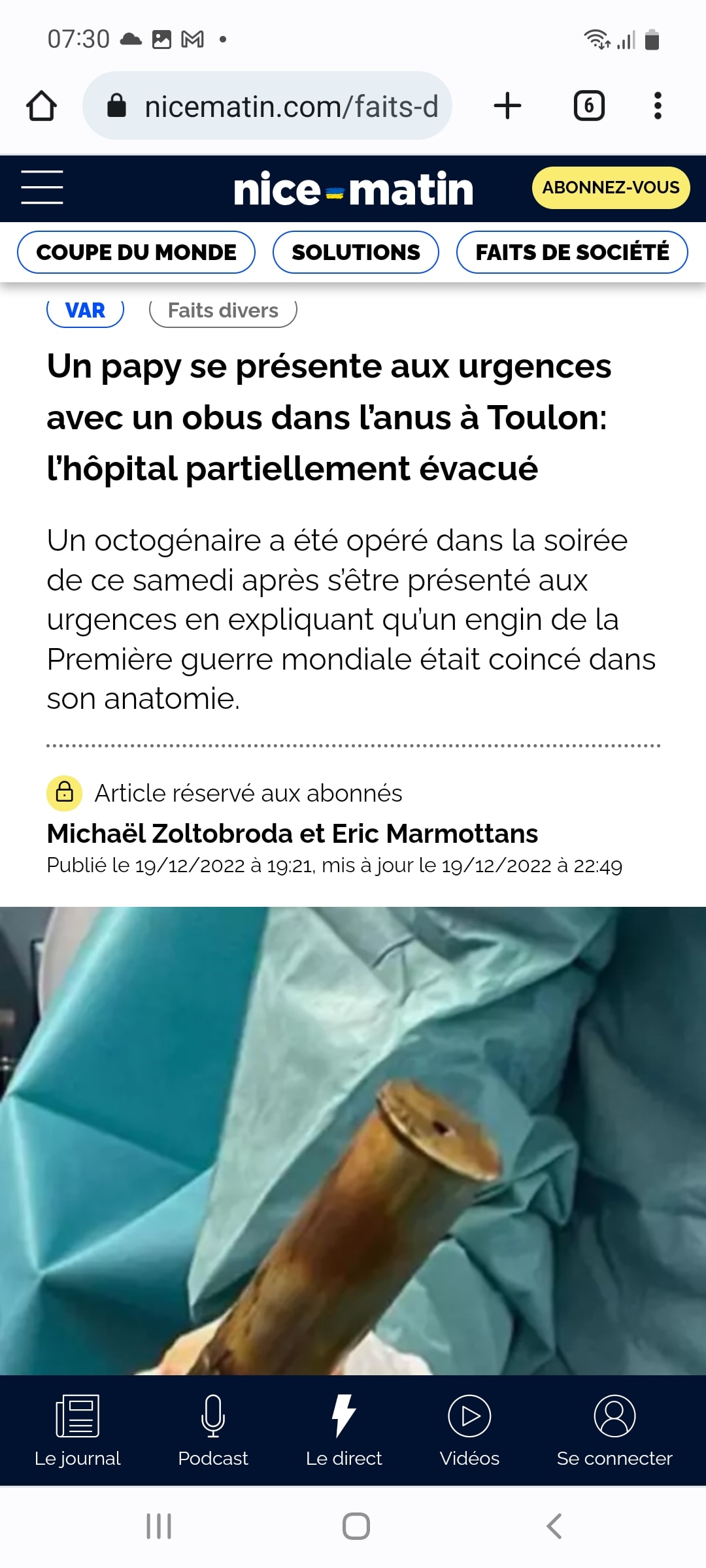Select the Faits de société chip
This screenshot has height=1568, width=706.
tap(572, 252)
